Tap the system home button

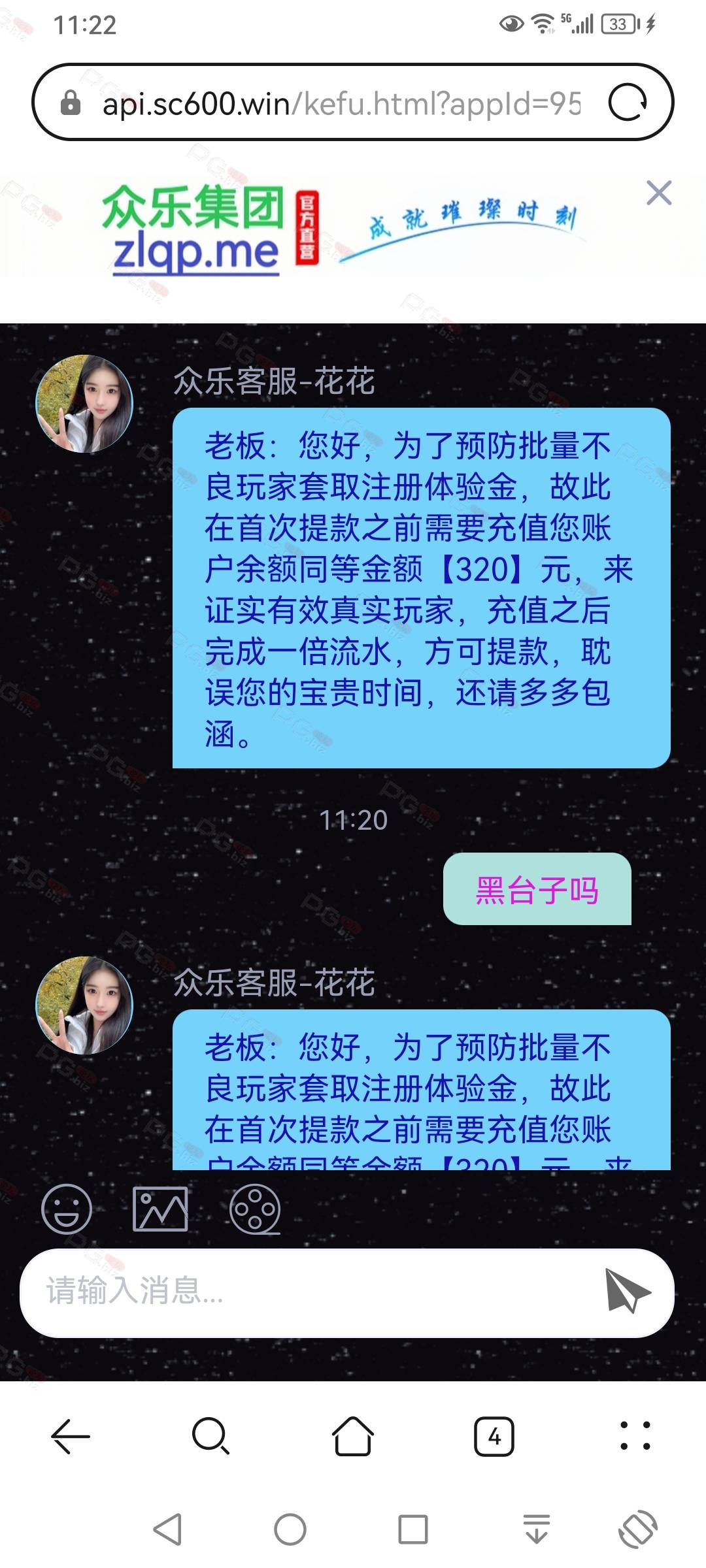(x=290, y=1529)
